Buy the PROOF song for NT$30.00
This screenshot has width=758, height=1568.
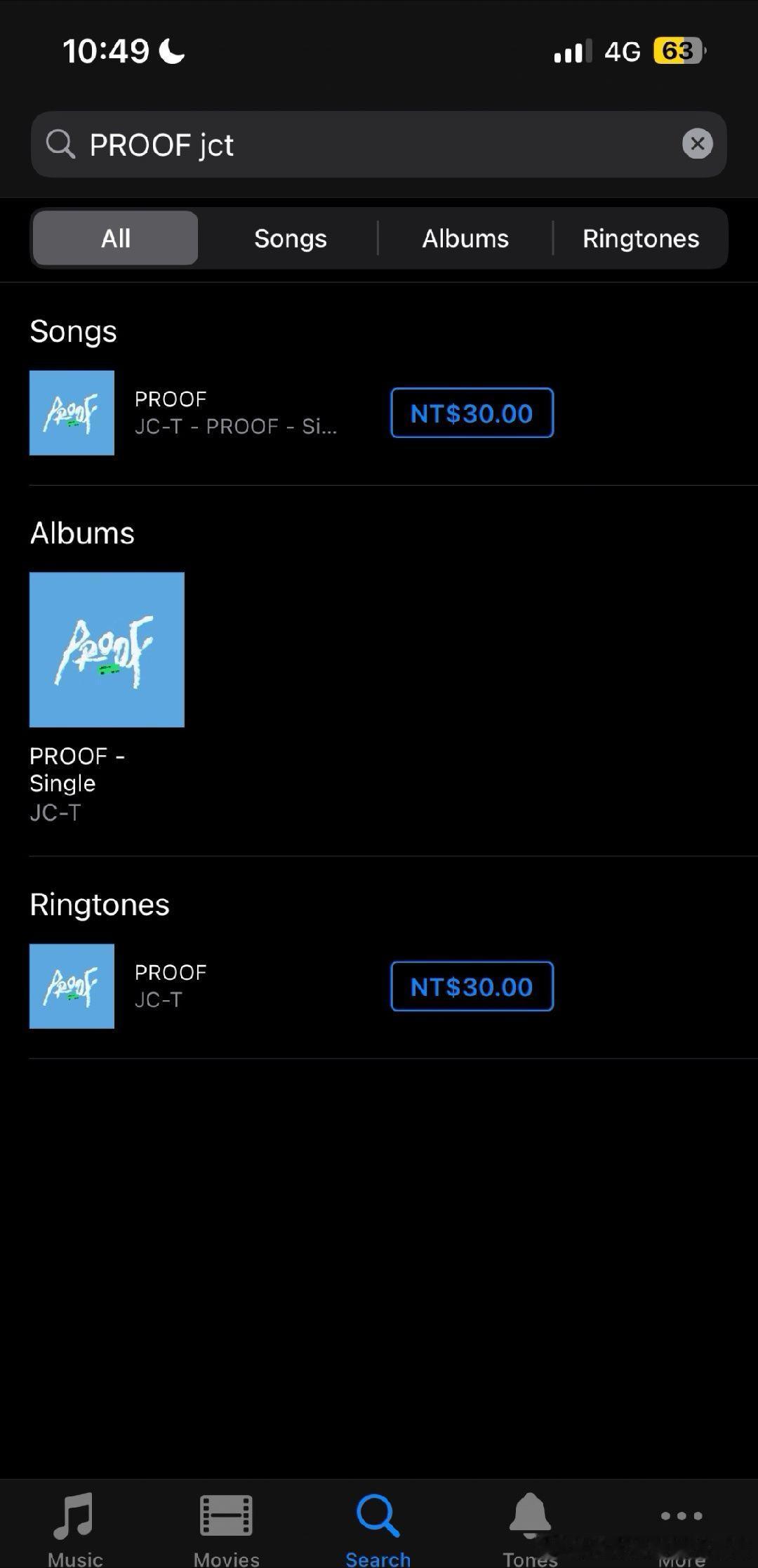pos(472,413)
